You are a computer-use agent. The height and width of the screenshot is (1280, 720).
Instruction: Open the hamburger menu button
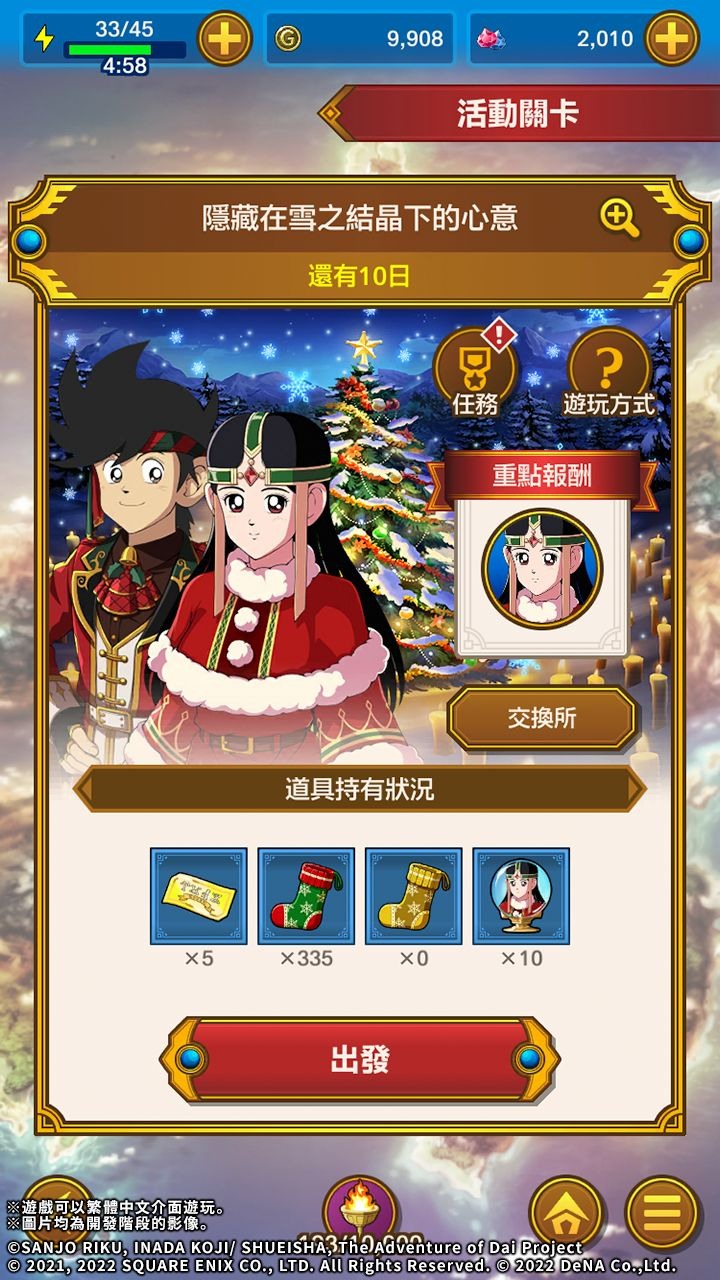click(662, 1213)
